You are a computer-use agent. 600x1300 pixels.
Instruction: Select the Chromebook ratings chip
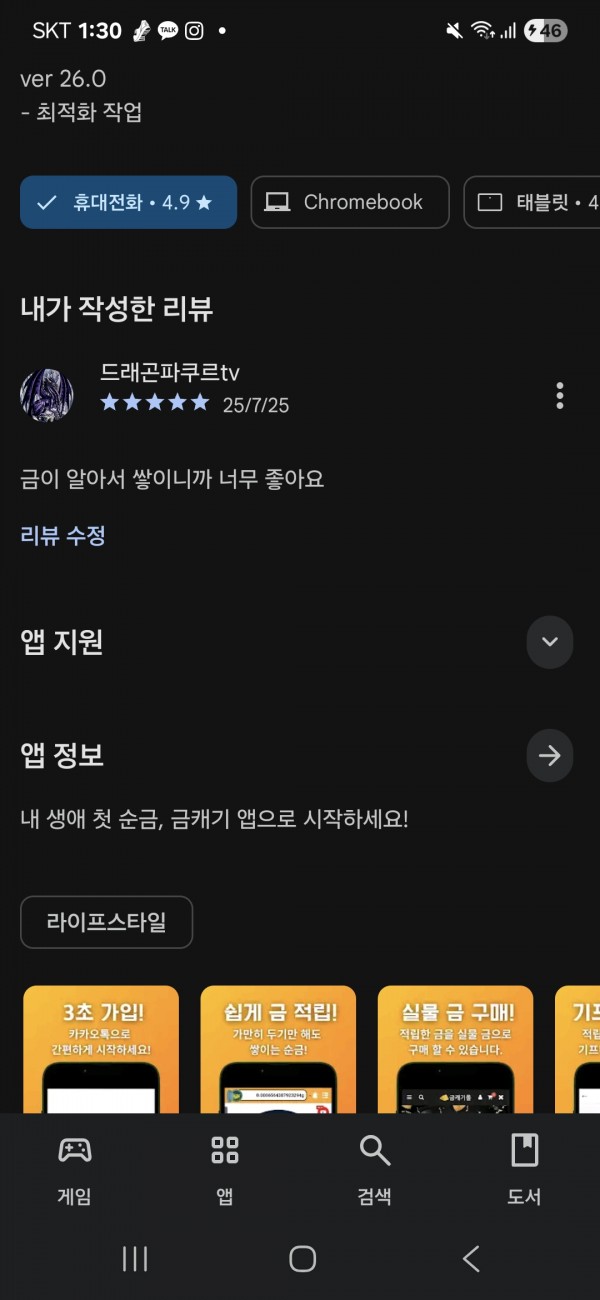point(350,202)
